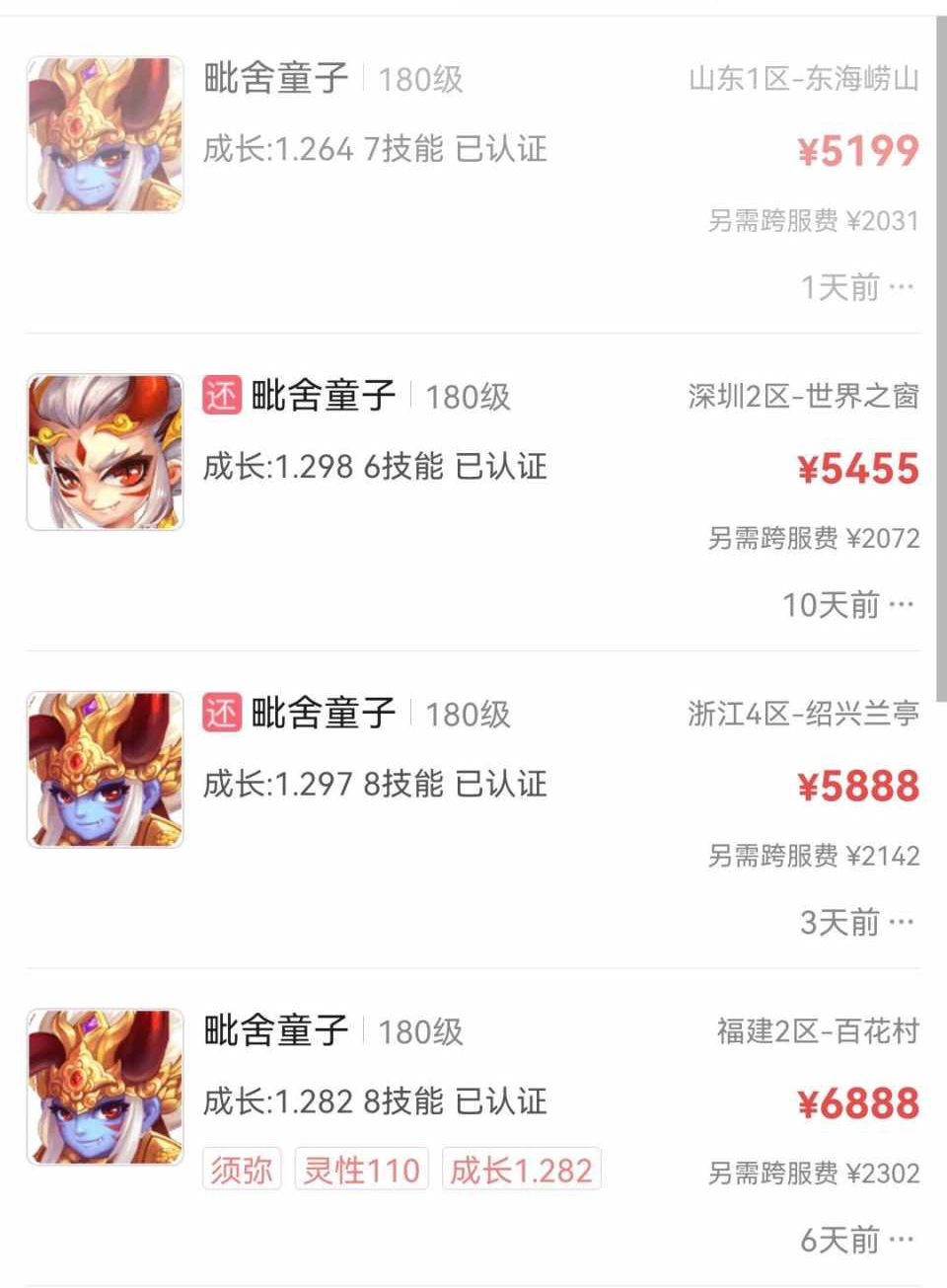Screen dimensions: 947x1288
Task: Click the 毗舍童子 title of the third listing
Action: click(x=324, y=713)
